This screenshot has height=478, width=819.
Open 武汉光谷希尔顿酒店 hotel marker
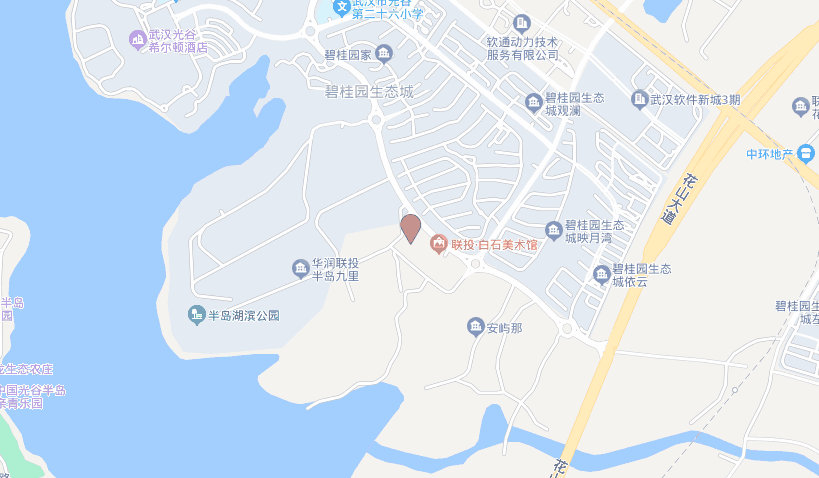pyautogui.click(x=137, y=41)
